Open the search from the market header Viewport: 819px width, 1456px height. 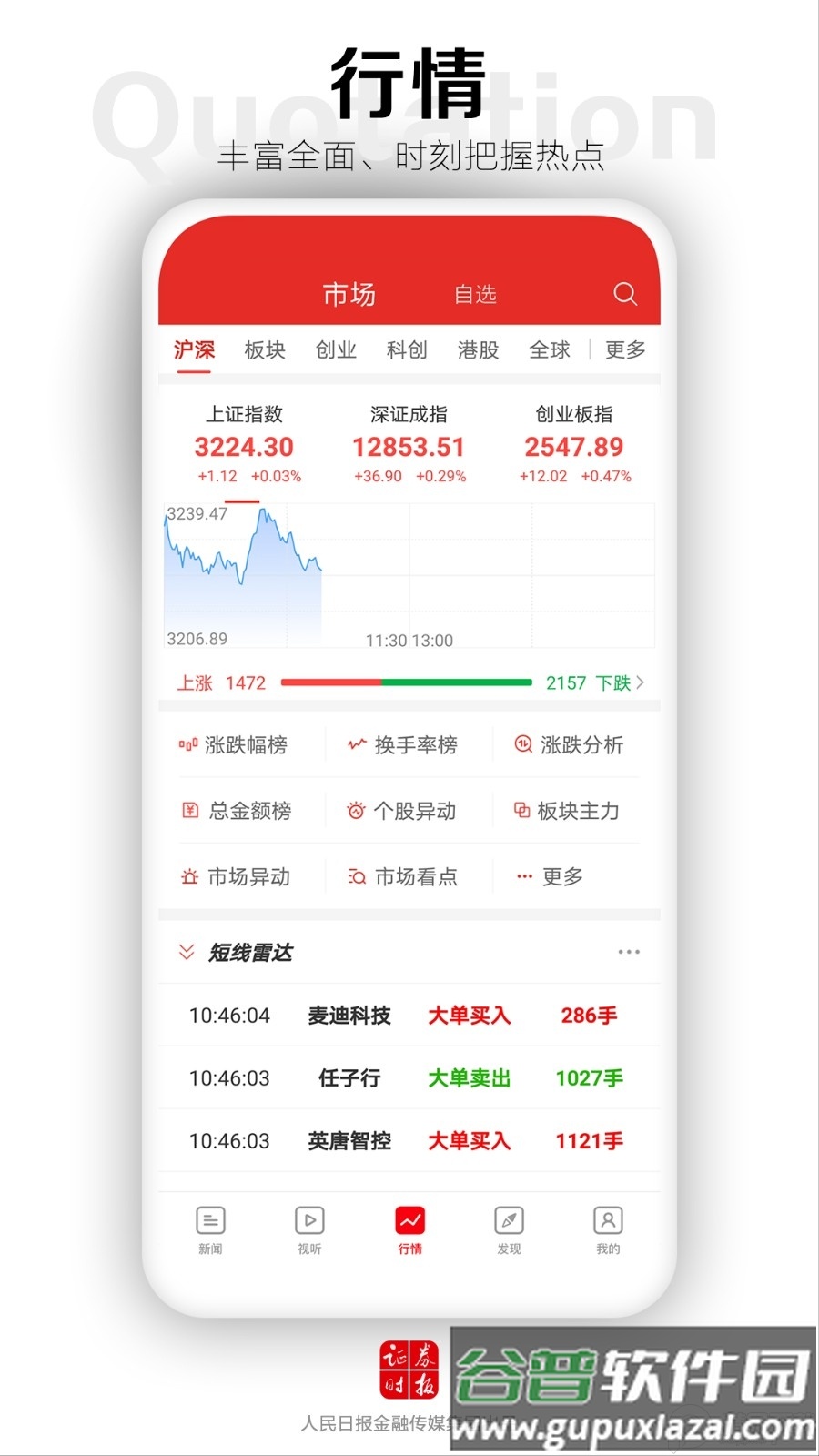point(625,293)
